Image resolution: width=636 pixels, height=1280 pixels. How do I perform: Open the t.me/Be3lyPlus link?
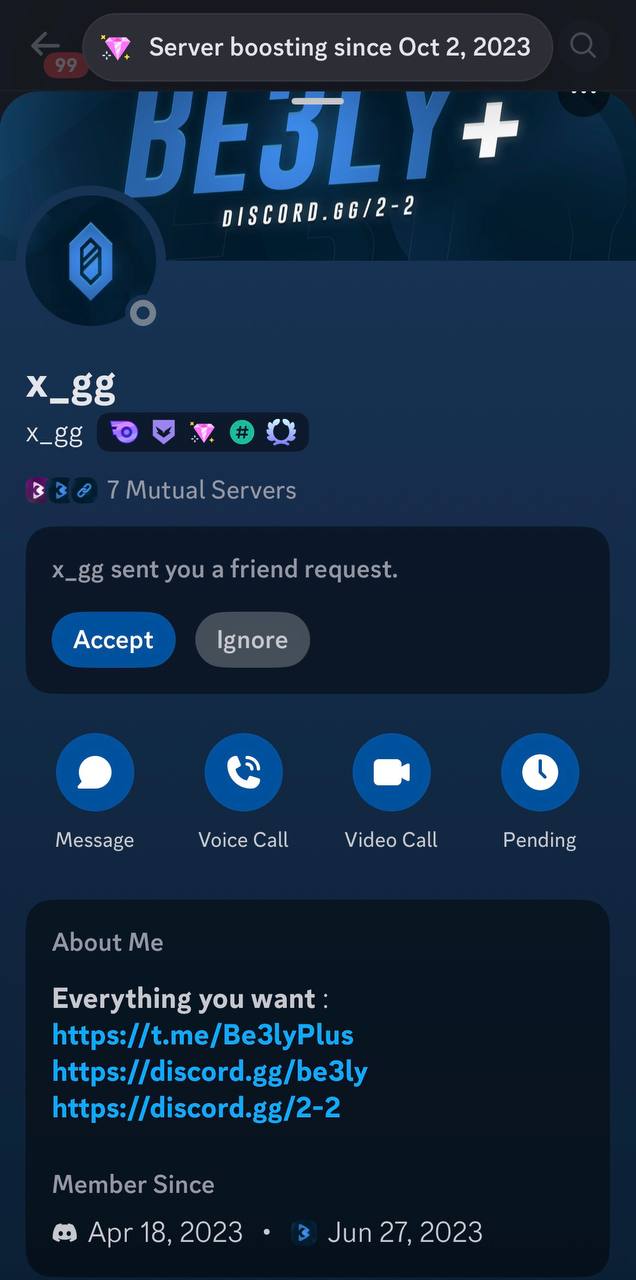point(202,1034)
